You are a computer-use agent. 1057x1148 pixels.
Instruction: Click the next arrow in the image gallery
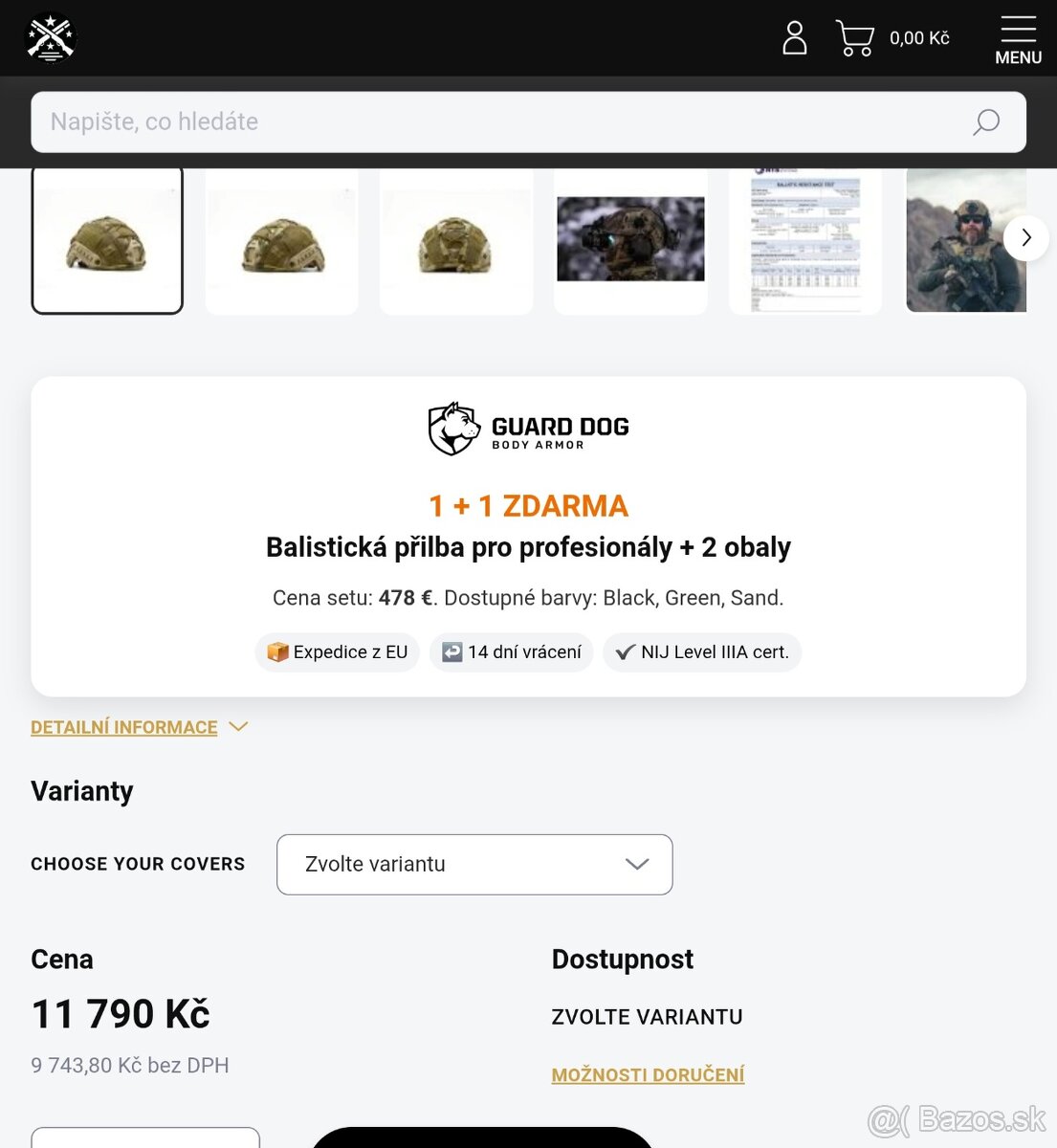point(1026,238)
